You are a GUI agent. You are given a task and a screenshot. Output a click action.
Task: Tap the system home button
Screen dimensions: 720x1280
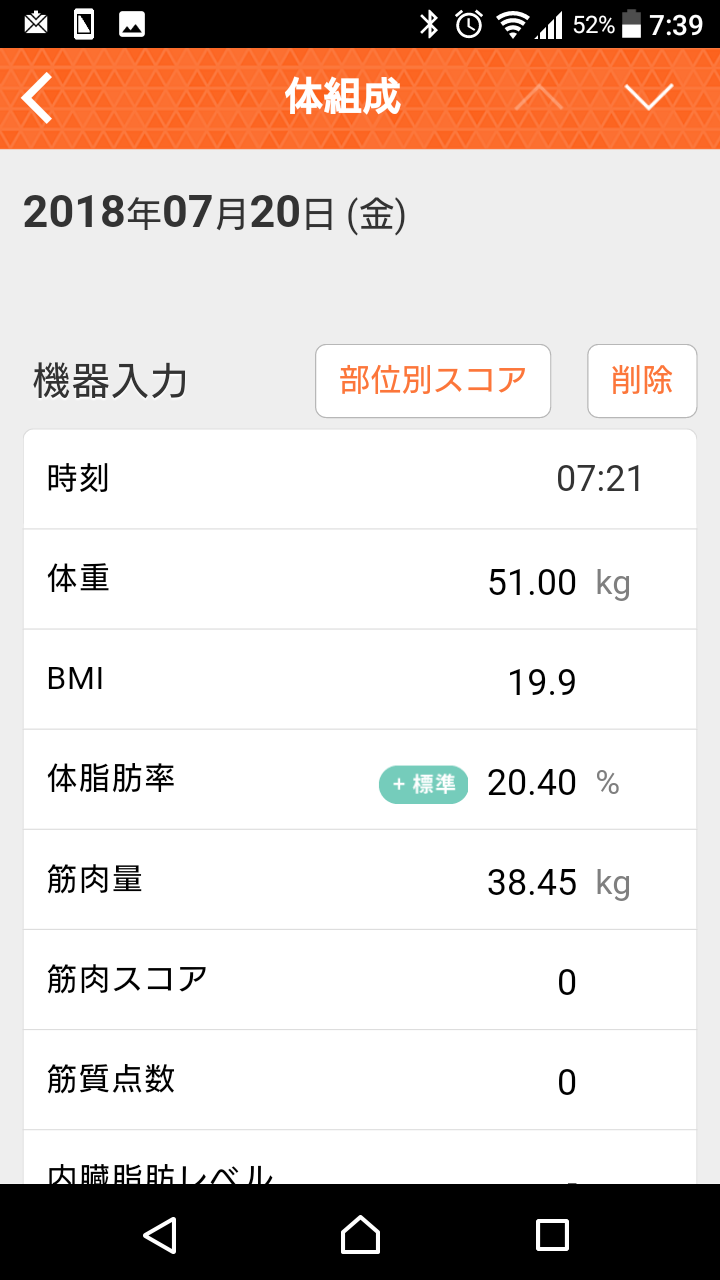click(360, 1234)
